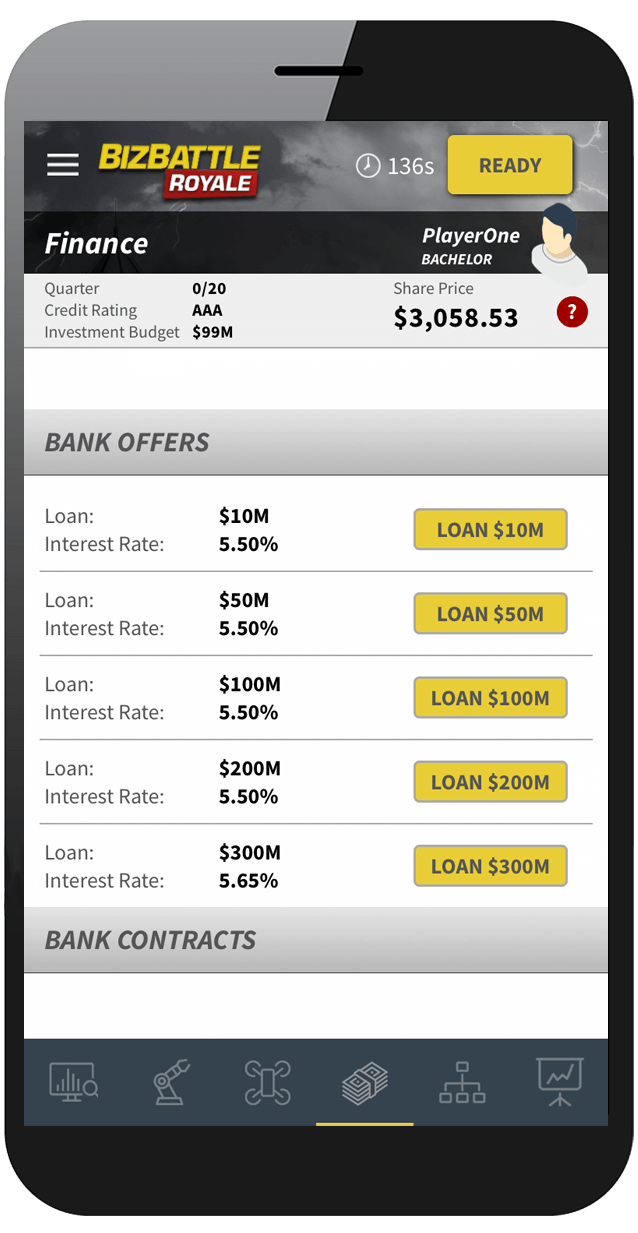The width and height of the screenshot is (638, 1233).
Task: Open the red help question mark
Action: 572,313
